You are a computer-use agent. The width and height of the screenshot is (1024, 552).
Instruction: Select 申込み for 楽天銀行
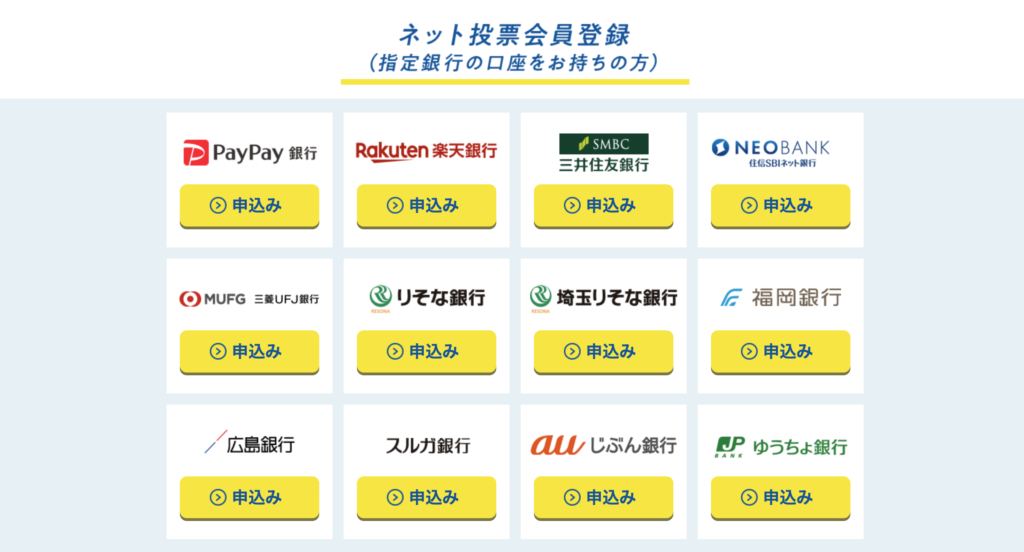pos(426,205)
